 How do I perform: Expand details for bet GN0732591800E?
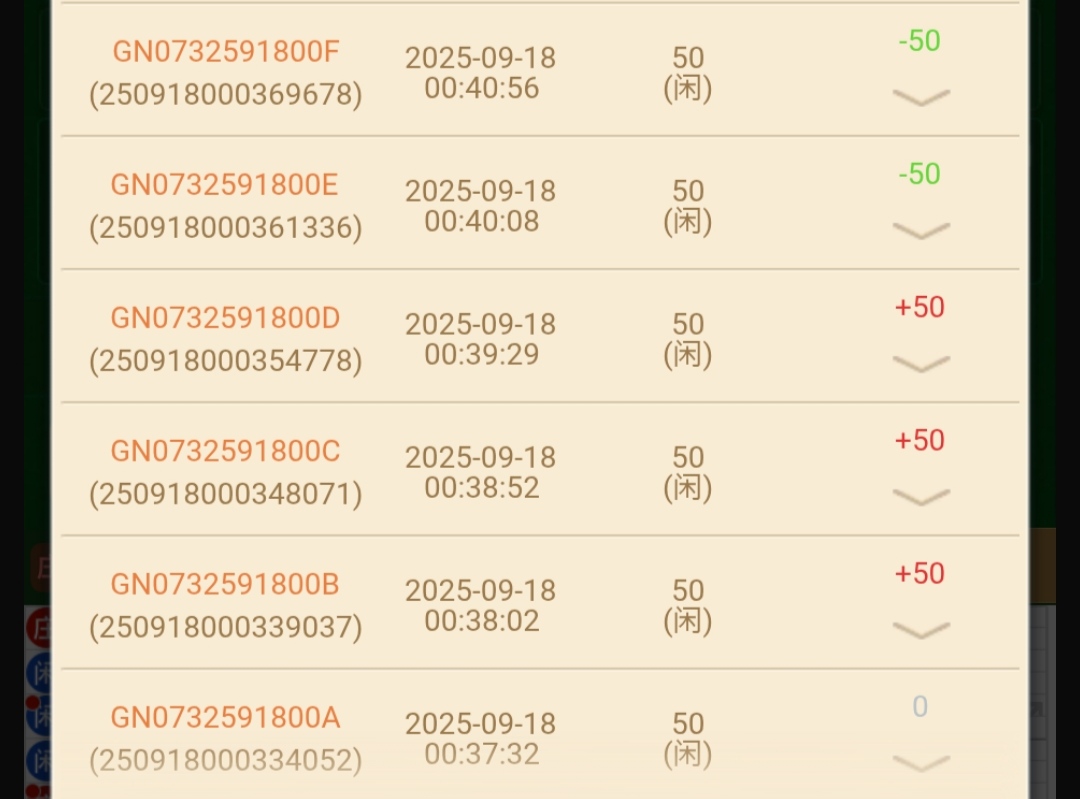(920, 231)
